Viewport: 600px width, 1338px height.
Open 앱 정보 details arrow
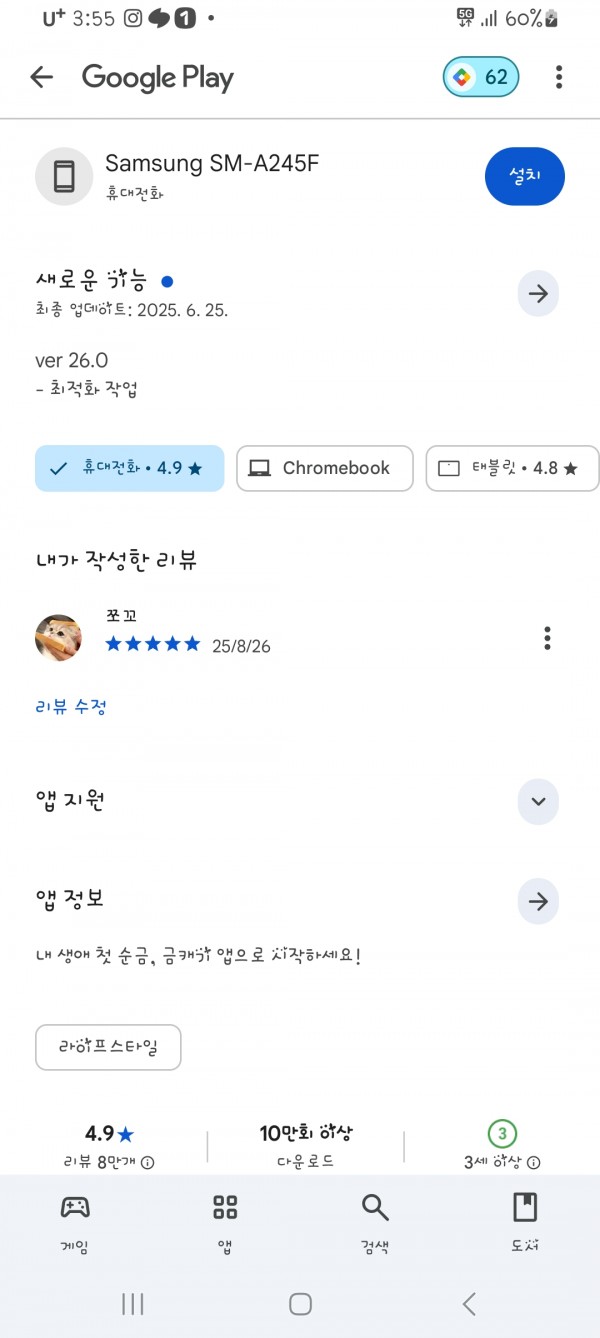pos(538,902)
